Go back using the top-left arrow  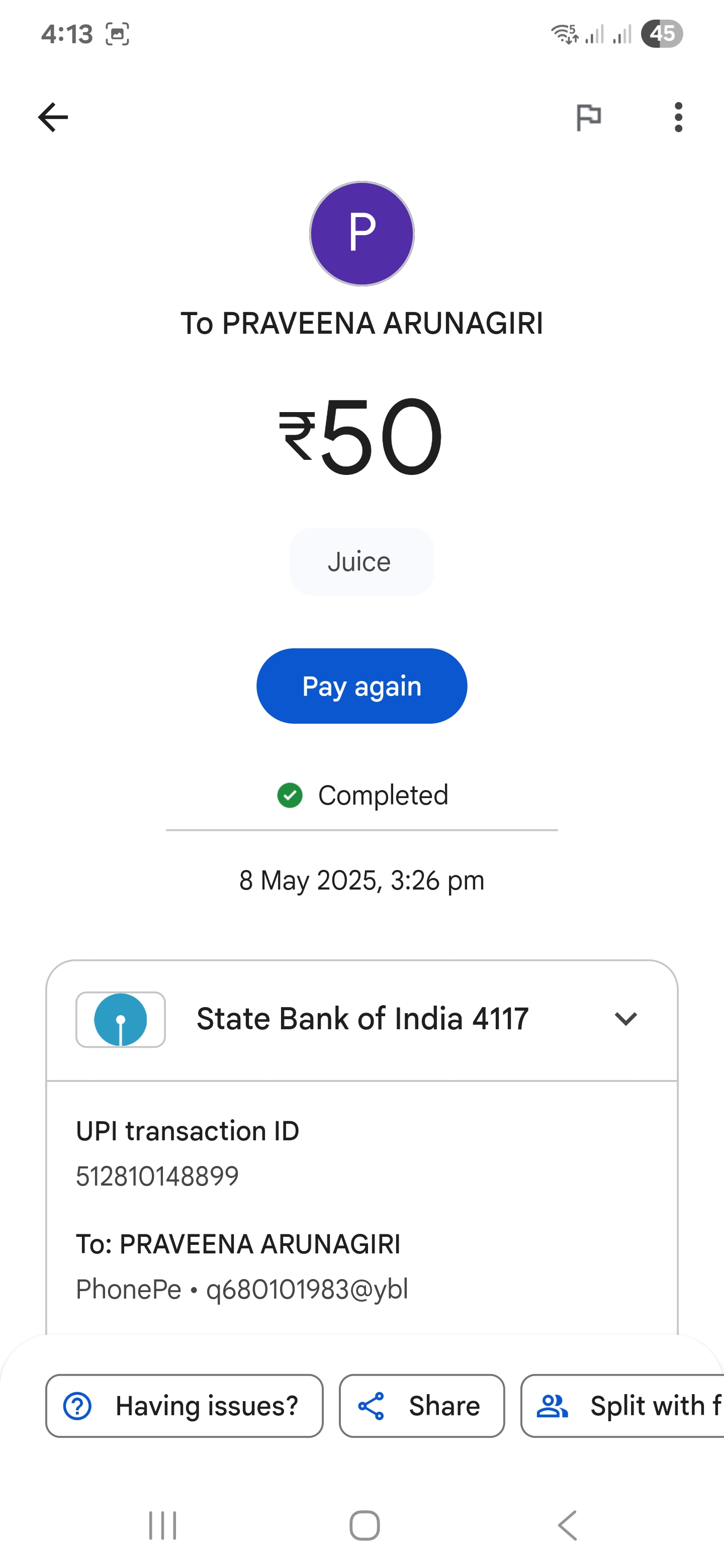[53, 117]
